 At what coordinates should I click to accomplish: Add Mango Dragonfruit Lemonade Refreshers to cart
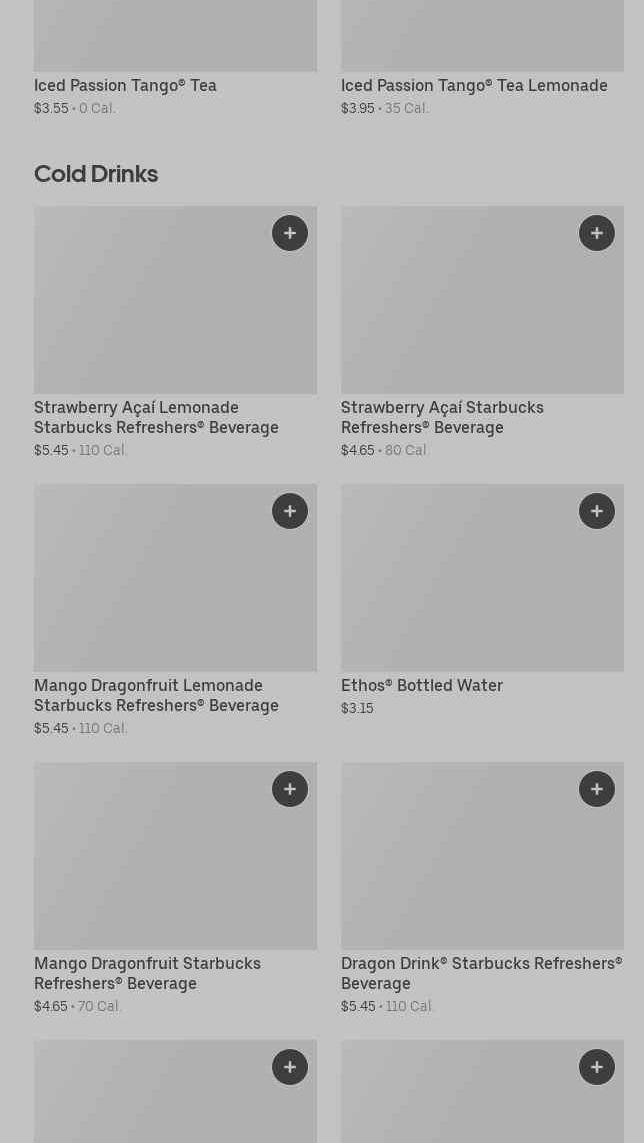[x=290, y=511]
